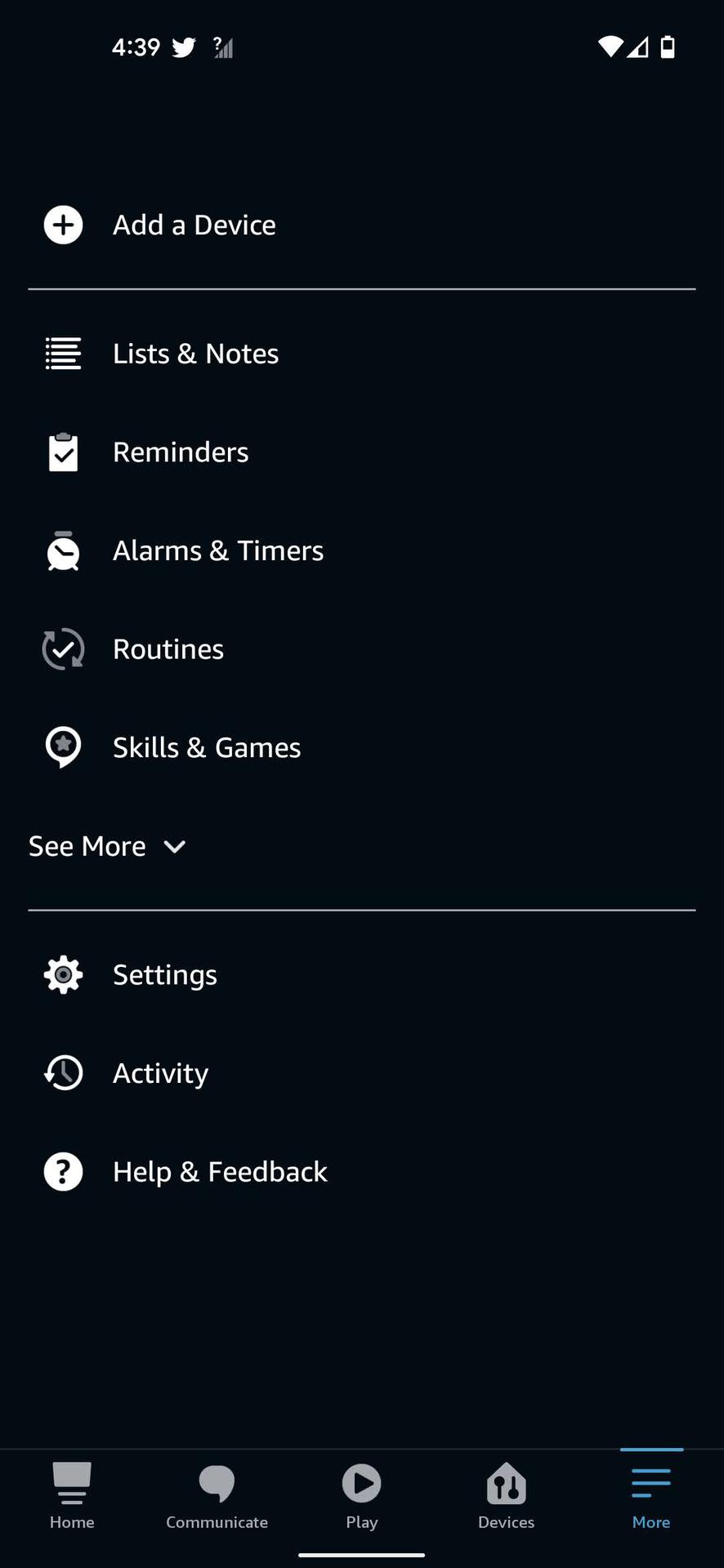Select the Routines option
724x1568 pixels.
point(168,649)
